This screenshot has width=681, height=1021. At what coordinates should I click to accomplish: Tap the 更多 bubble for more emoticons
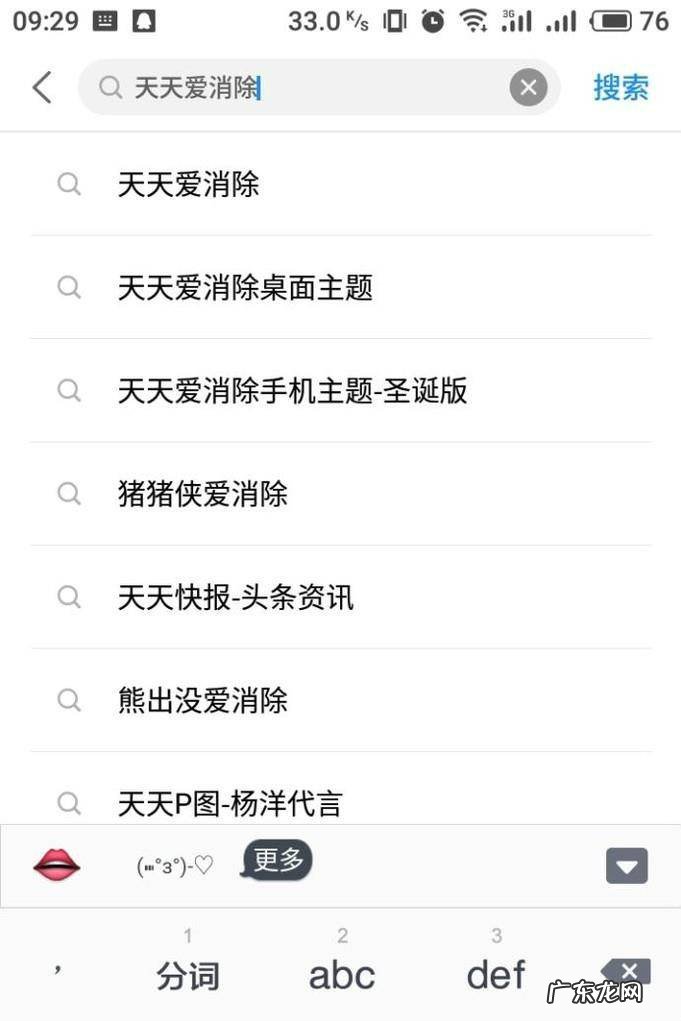point(279,860)
